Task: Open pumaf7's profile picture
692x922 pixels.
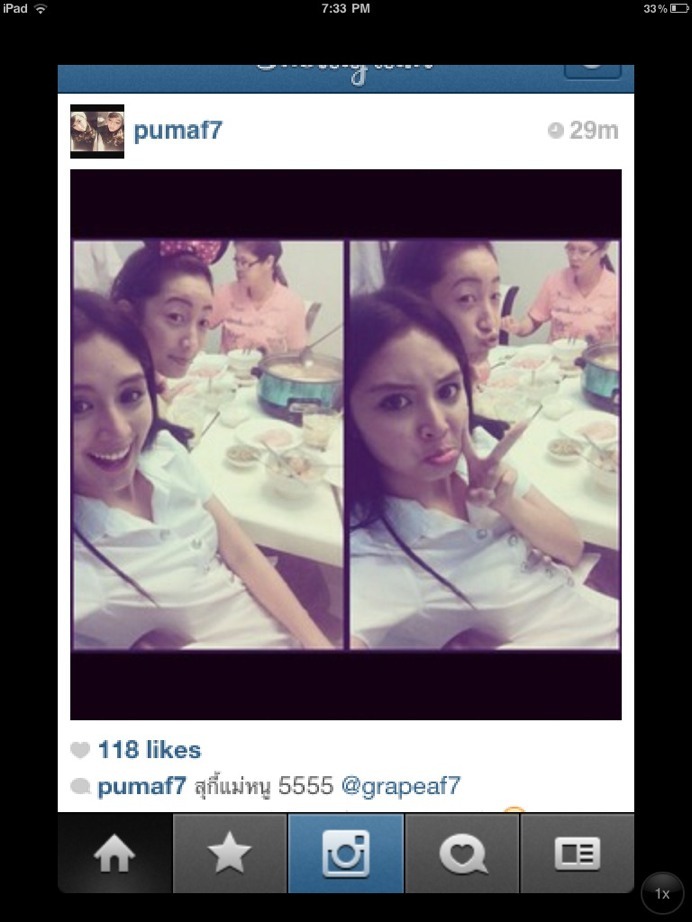Action: [97, 131]
